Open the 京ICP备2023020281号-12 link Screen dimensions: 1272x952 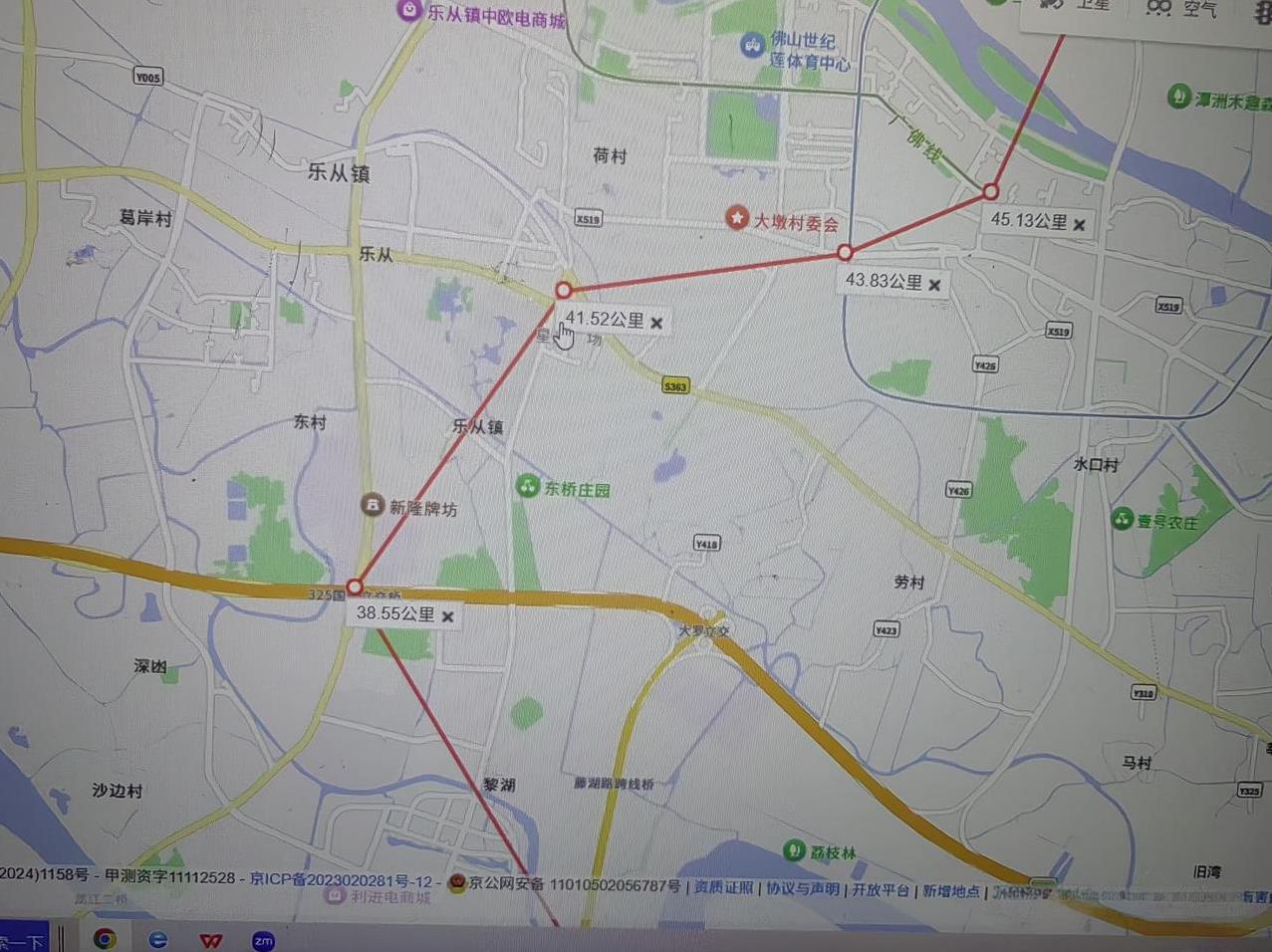pos(341,879)
